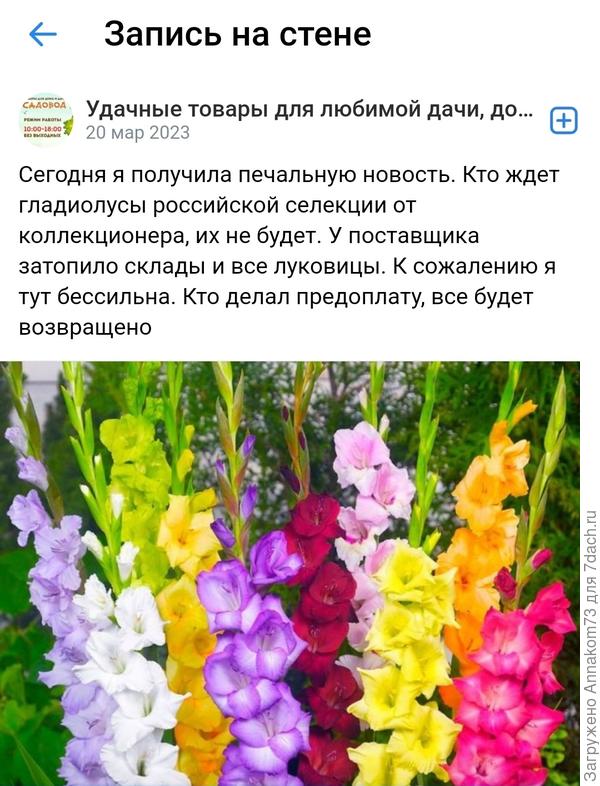The image size is (600, 786).
Task: Go back from Запись на стене
Action: 43,35
